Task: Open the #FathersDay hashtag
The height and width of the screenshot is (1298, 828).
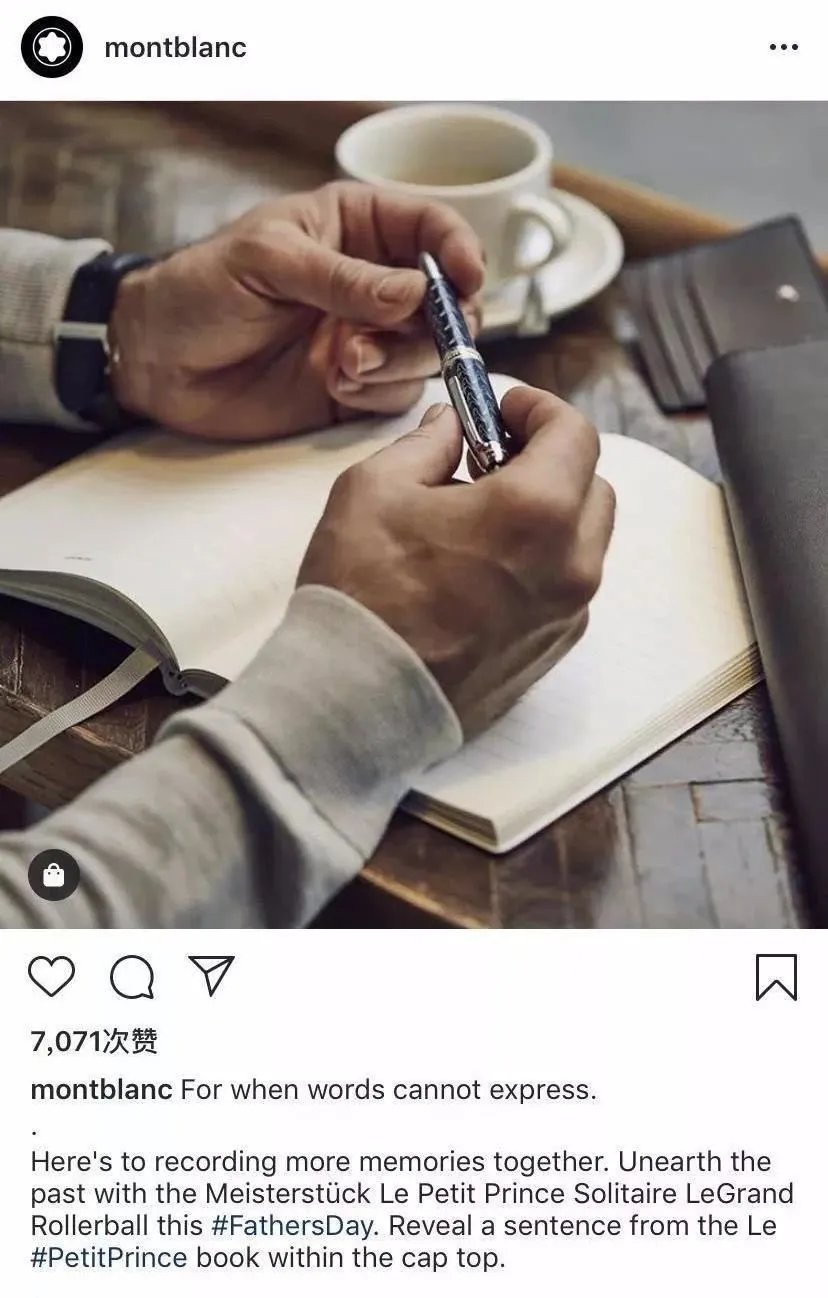Action: 292,1225
